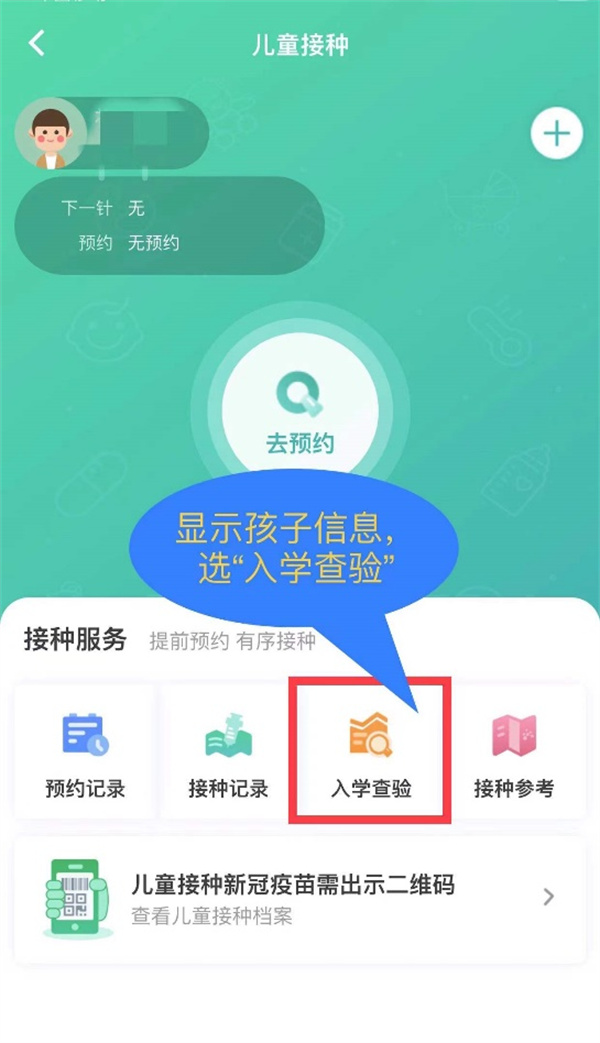Open 接种参考
The width and height of the screenshot is (600, 1043).
[513, 753]
